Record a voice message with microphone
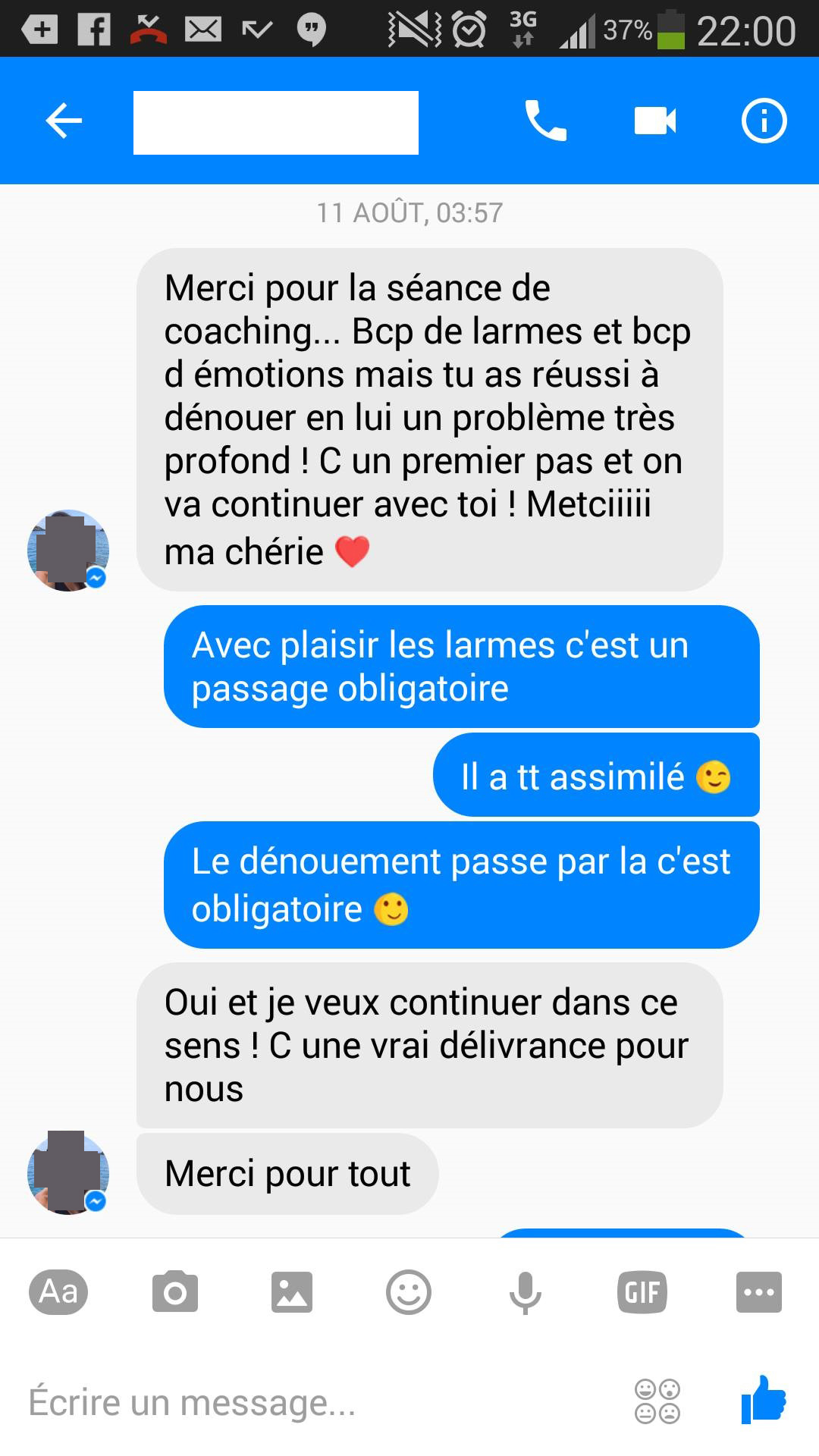 (526, 1293)
